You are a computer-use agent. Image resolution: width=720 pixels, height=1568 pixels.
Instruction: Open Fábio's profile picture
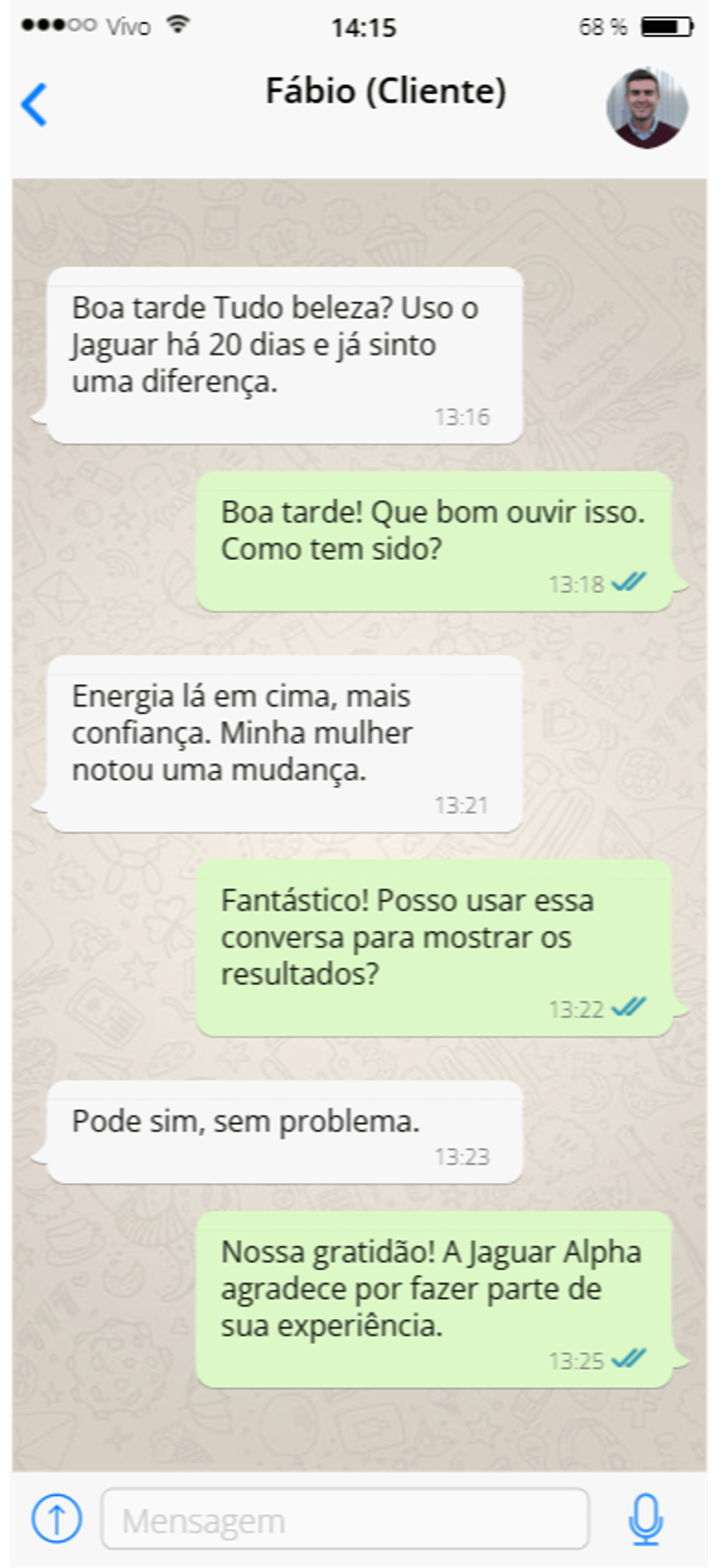647,108
